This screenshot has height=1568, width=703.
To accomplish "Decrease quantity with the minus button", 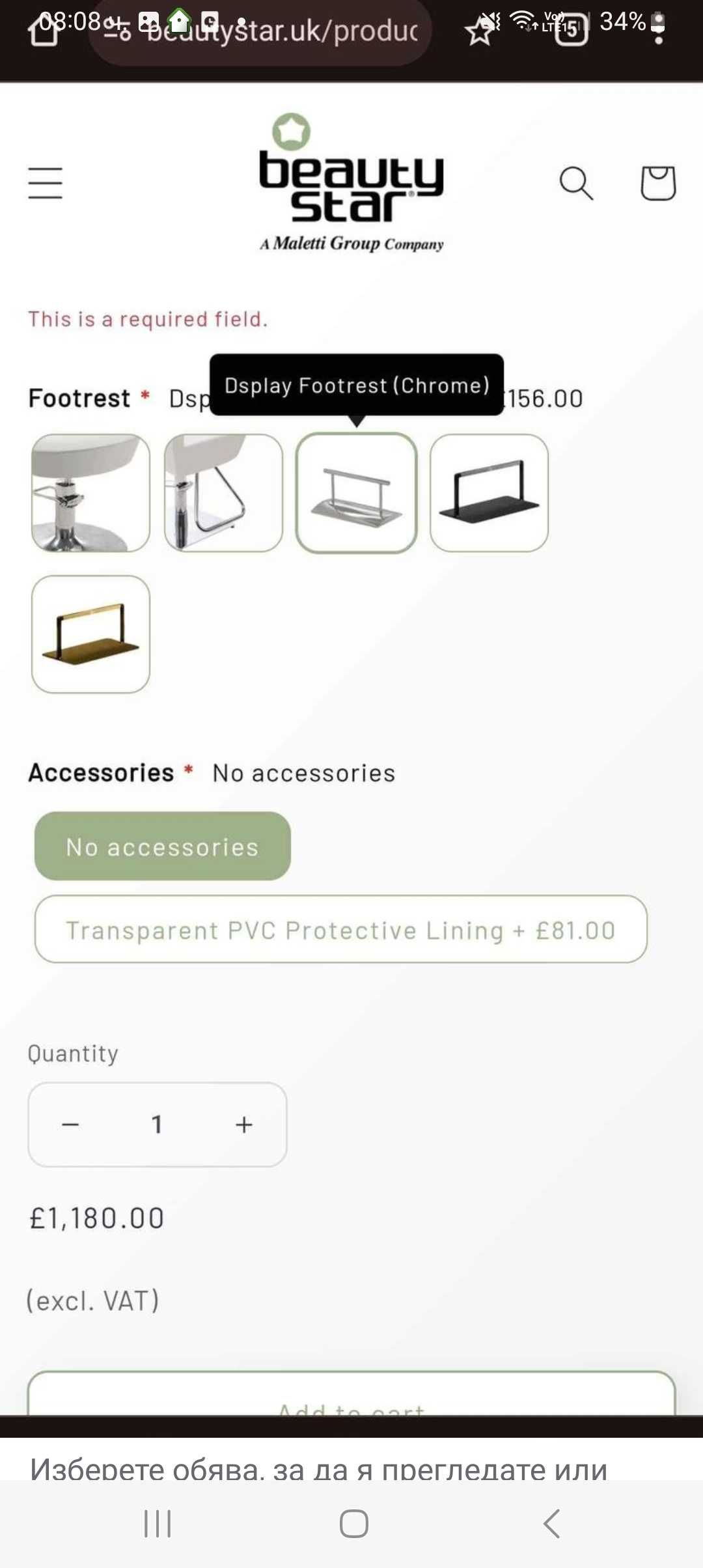I will (x=70, y=1125).
